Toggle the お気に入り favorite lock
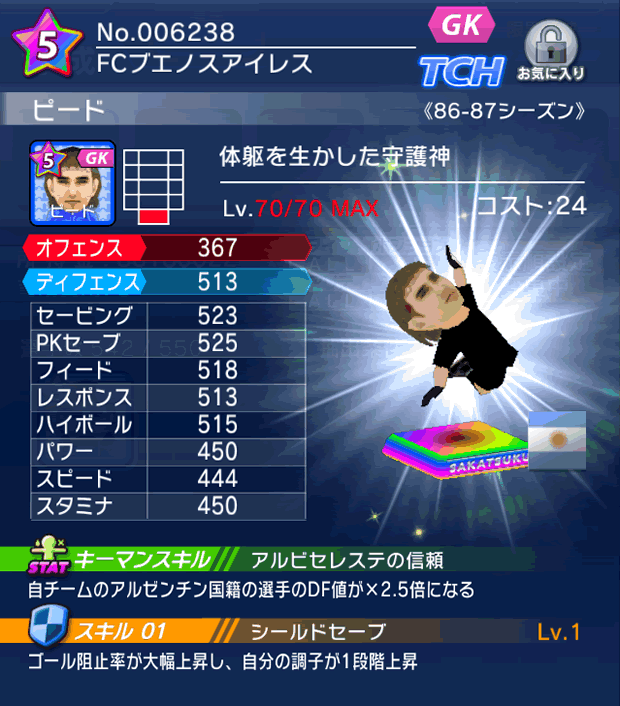 (x=551, y=52)
